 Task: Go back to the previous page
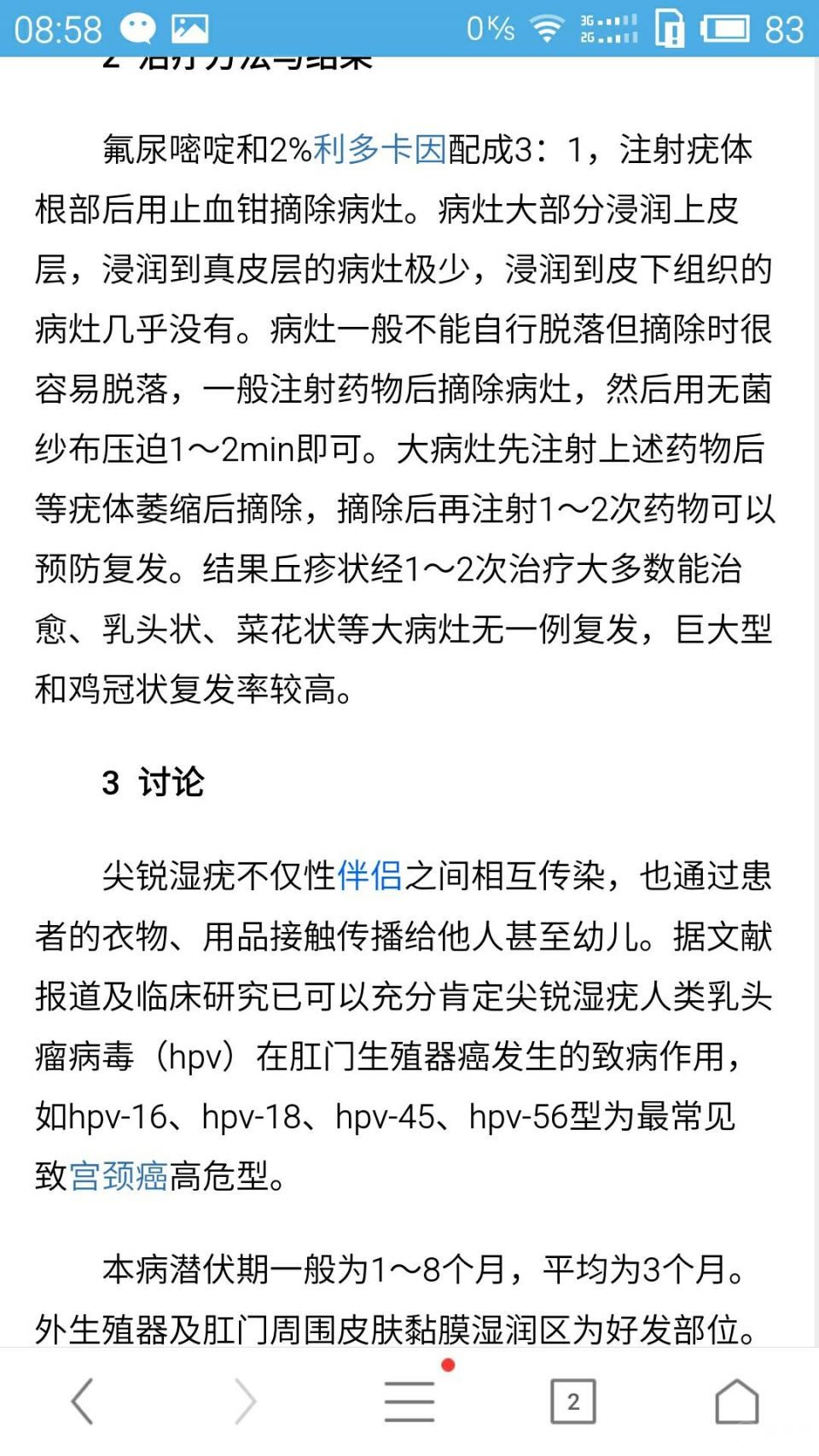point(82,1401)
